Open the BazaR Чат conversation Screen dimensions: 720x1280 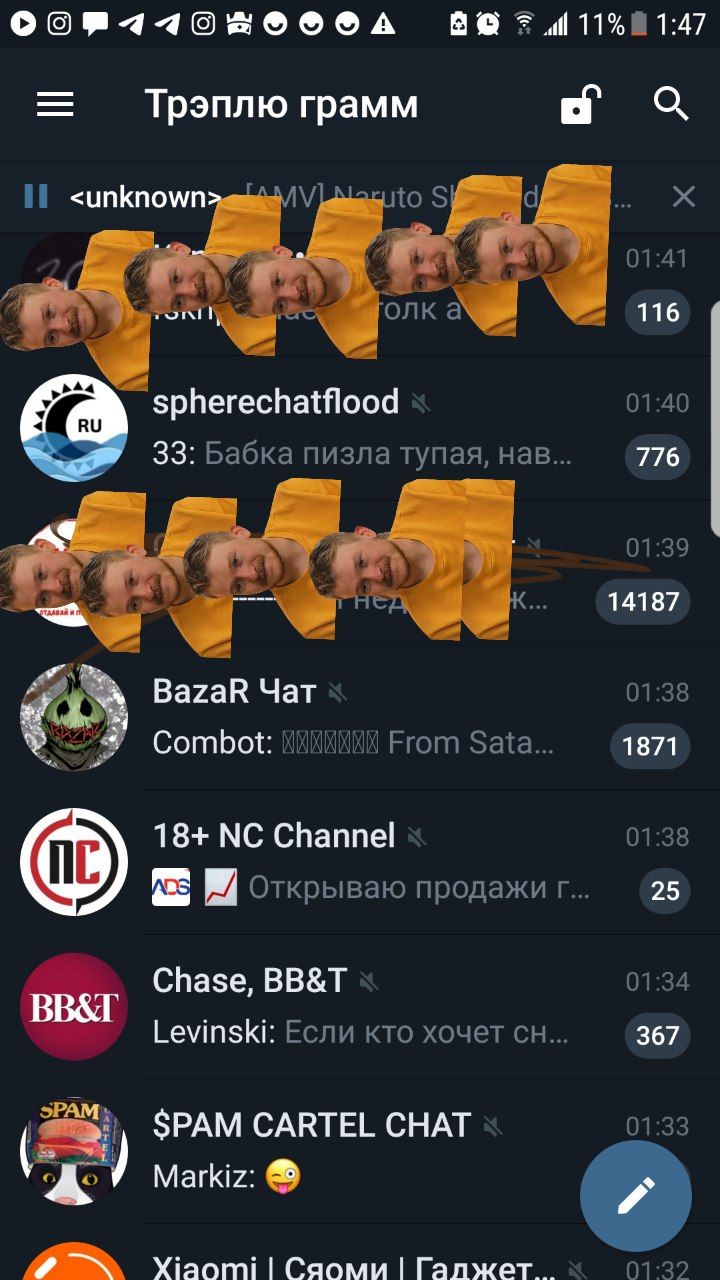(360, 717)
